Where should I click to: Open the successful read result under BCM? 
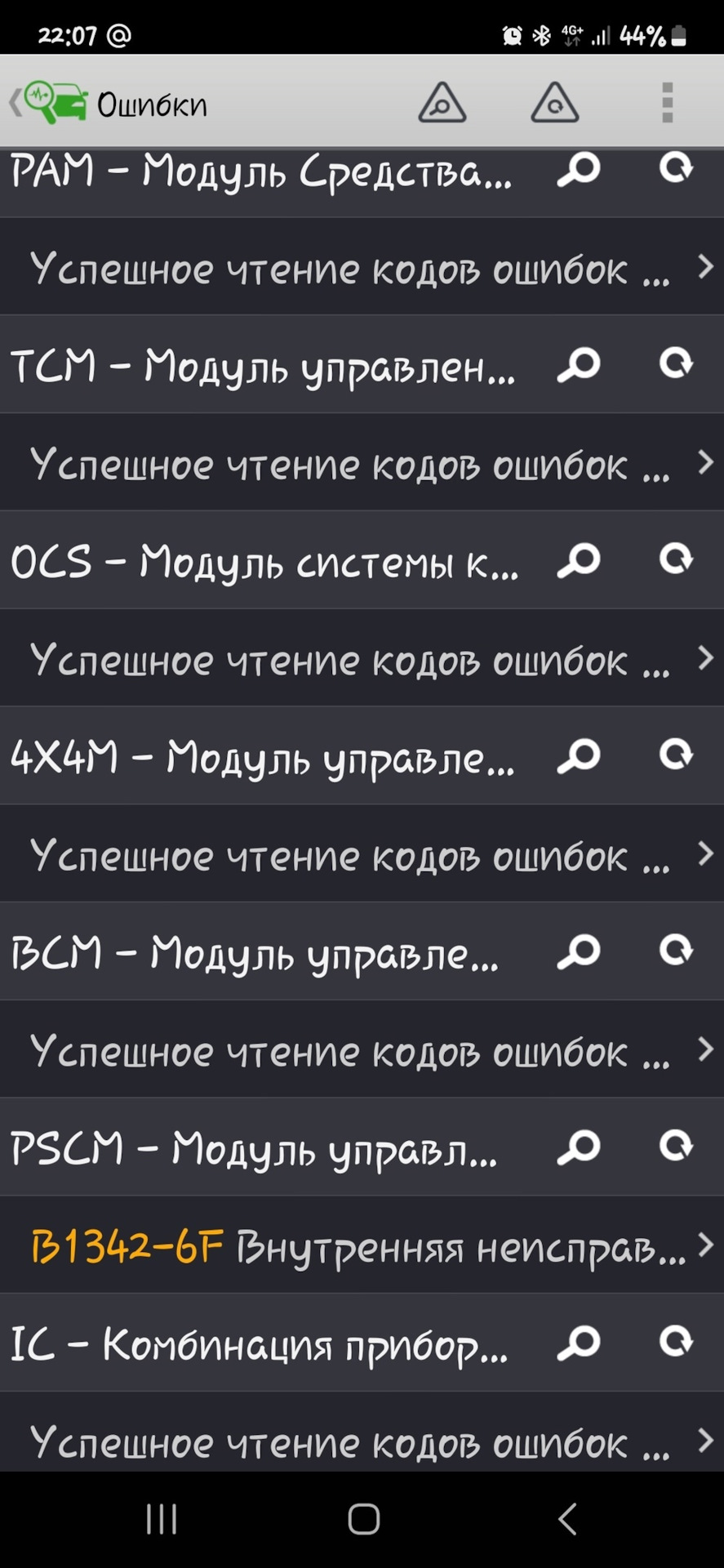click(x=359, y=1050)
